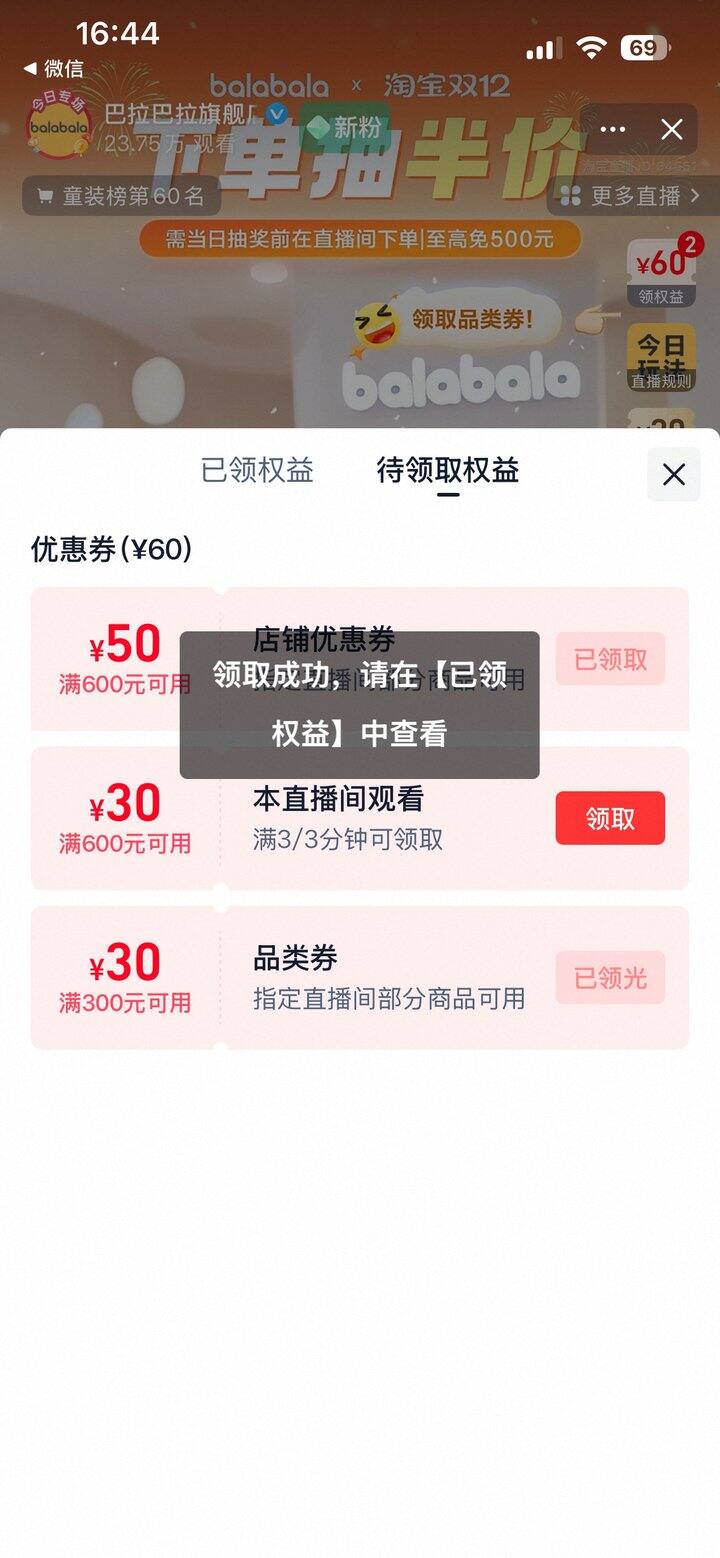
Task: View the 童装榜第60名 ranking
Action: (121, 196)
